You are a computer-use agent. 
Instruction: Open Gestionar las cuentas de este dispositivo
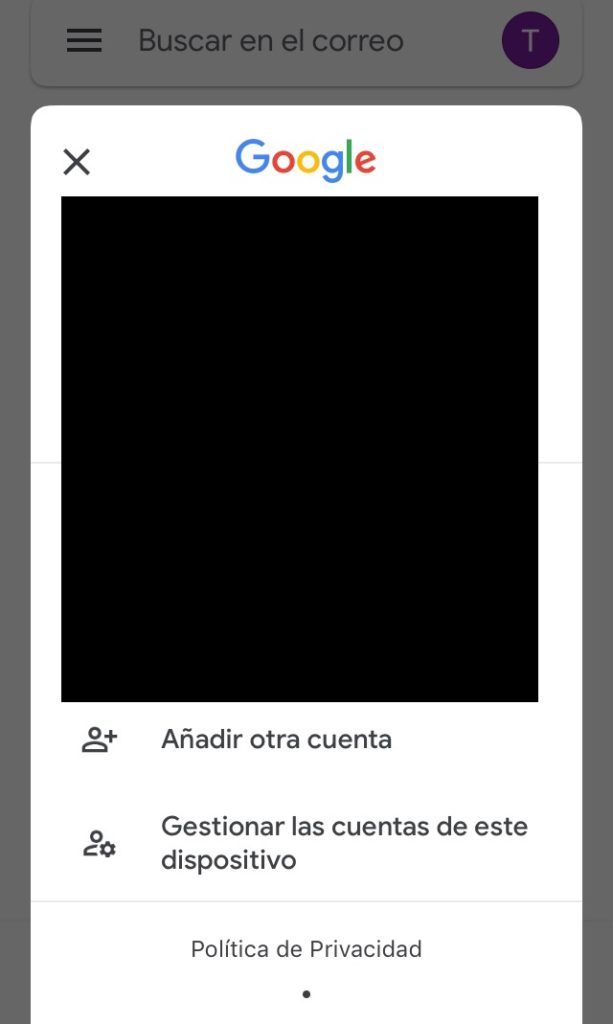(x=344, y=843)
